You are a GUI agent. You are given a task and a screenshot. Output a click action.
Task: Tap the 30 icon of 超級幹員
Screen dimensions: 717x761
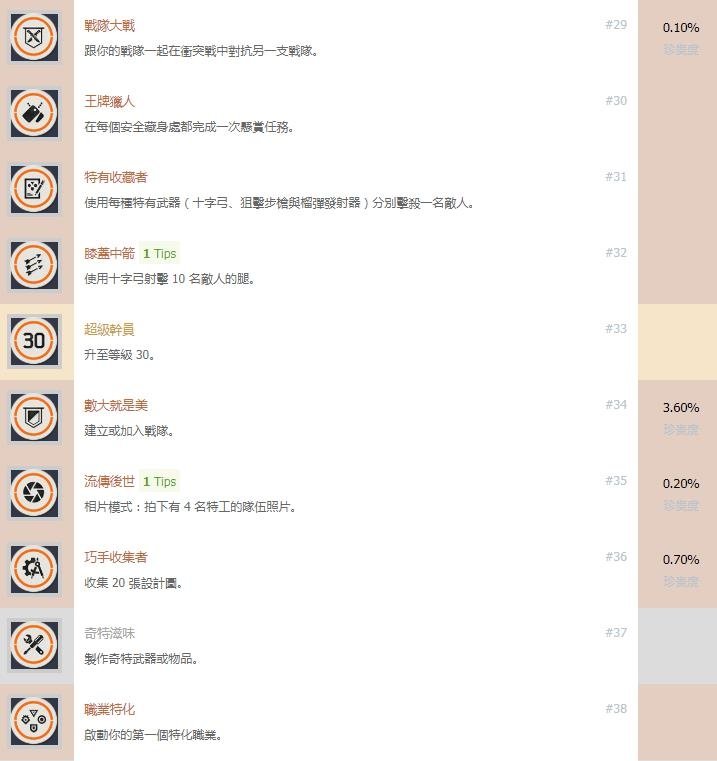pos(34,341)
